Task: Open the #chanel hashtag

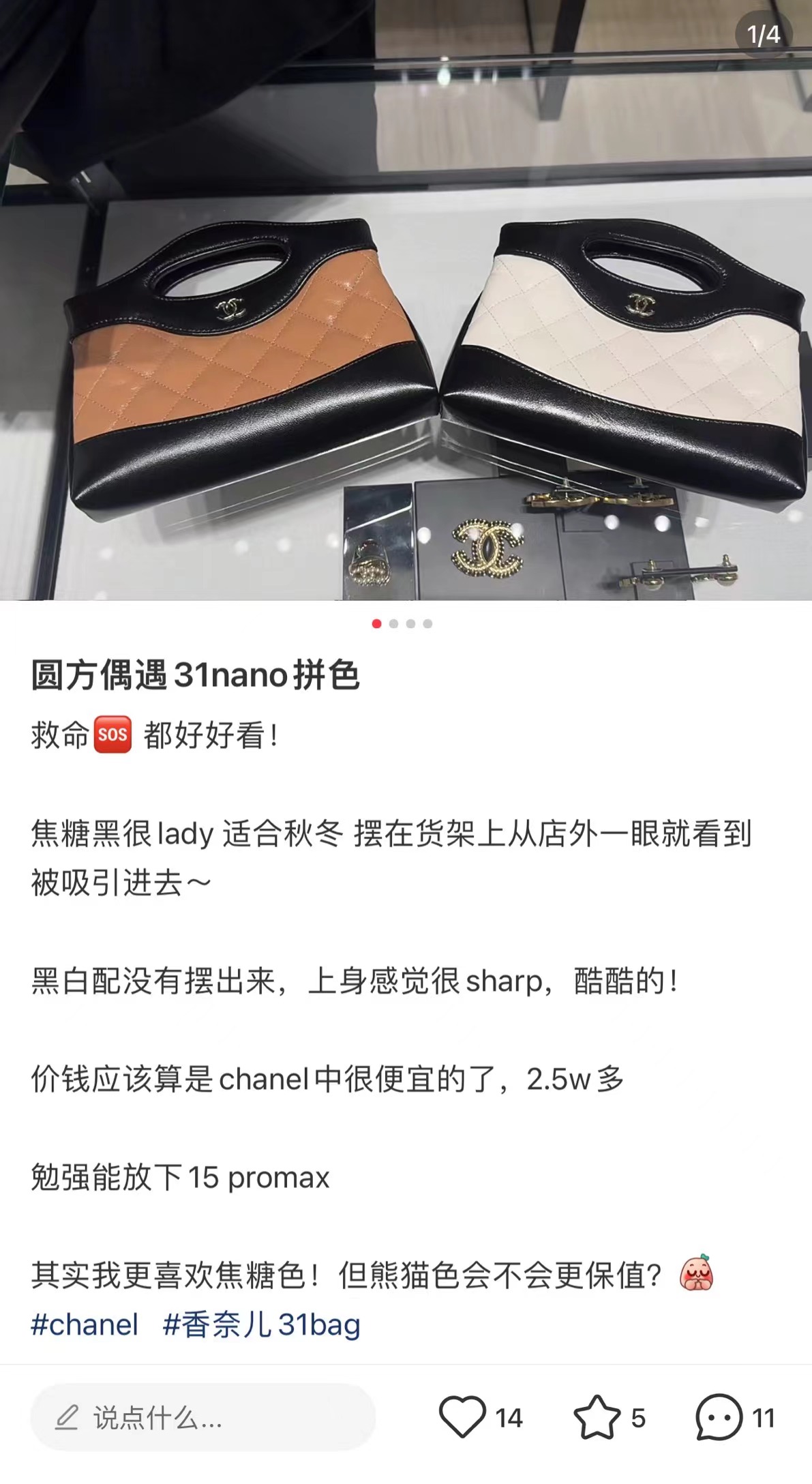Action: tap(85, 1325)
